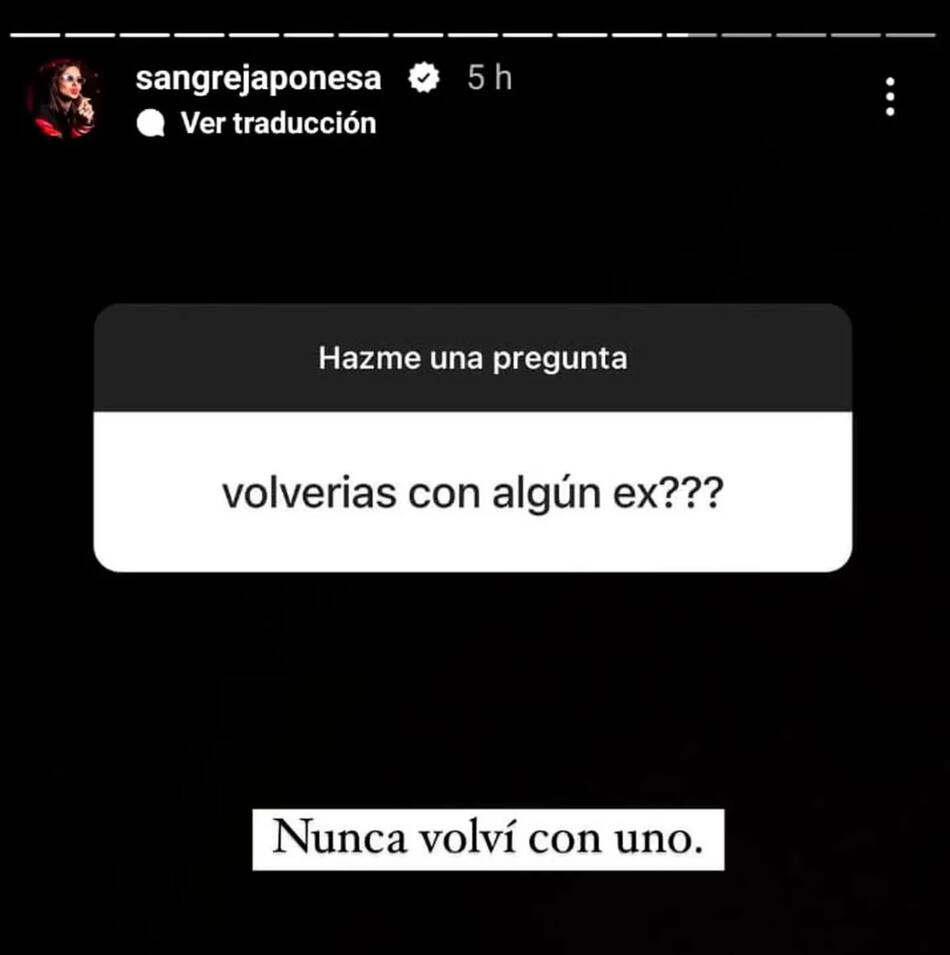This screenshot has width=950, height=955.
Task: Open the story overflow menu
Action: pyautogui.click(x=889, y=97)
